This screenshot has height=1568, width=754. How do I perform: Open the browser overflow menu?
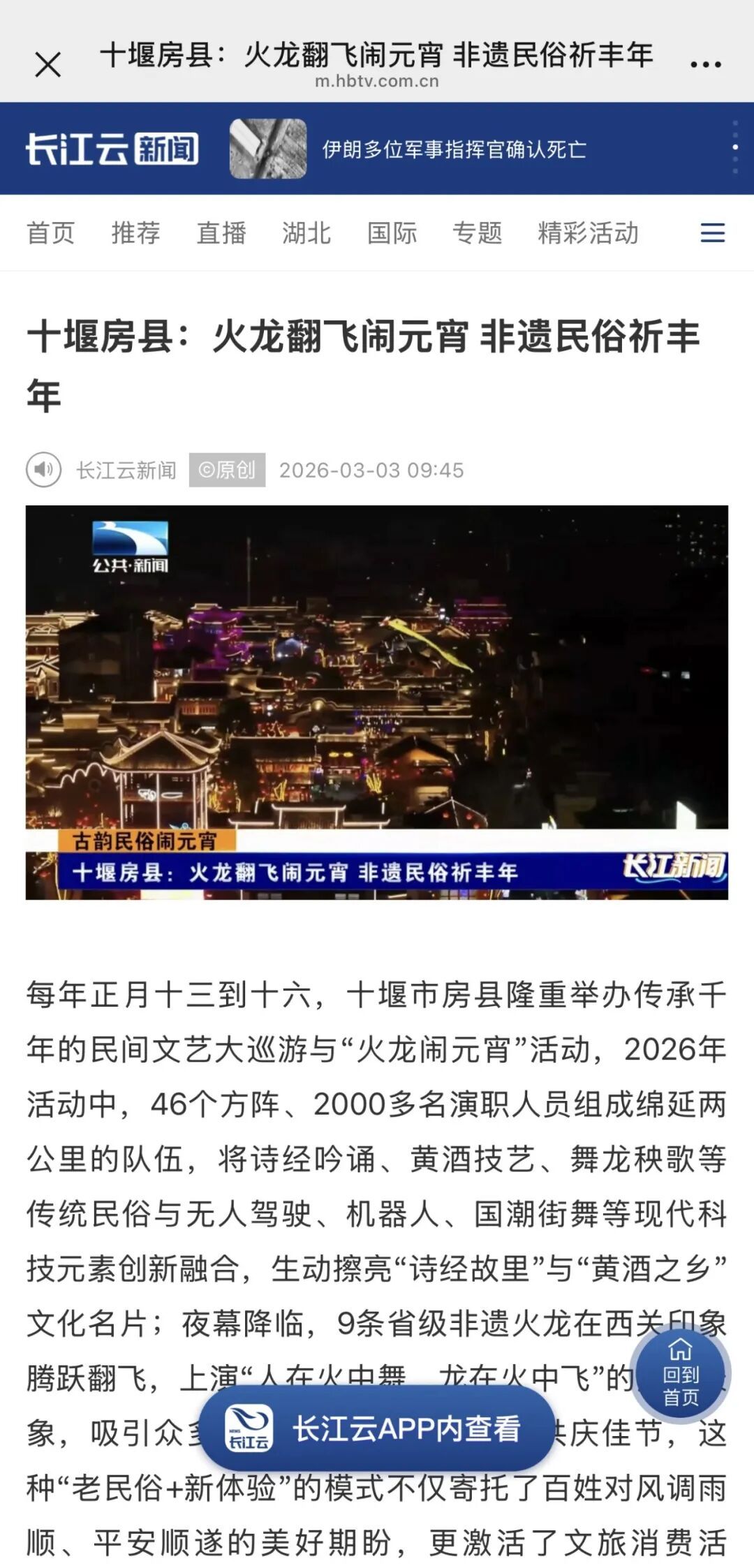[705, 65]
